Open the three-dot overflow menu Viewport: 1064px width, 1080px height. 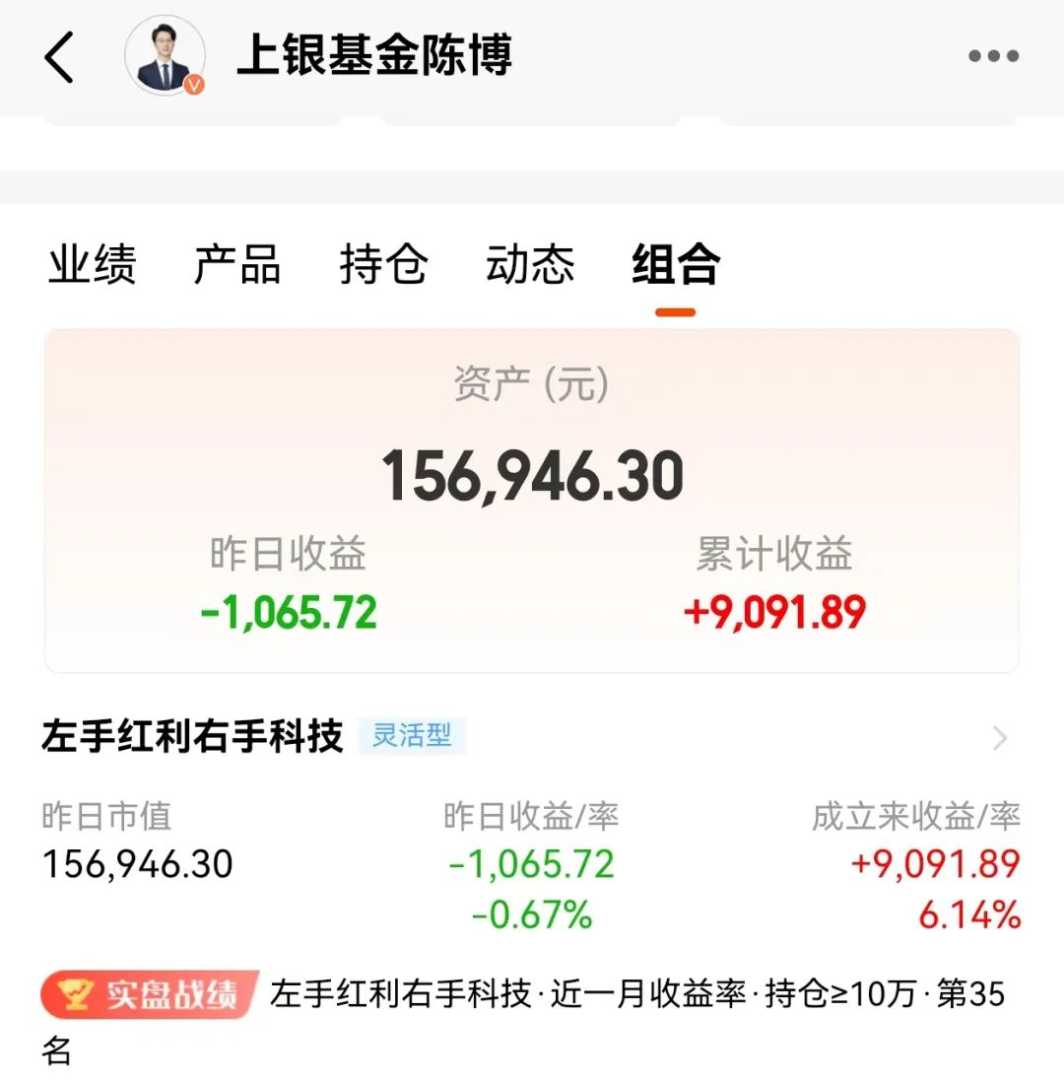pos(993,56)
